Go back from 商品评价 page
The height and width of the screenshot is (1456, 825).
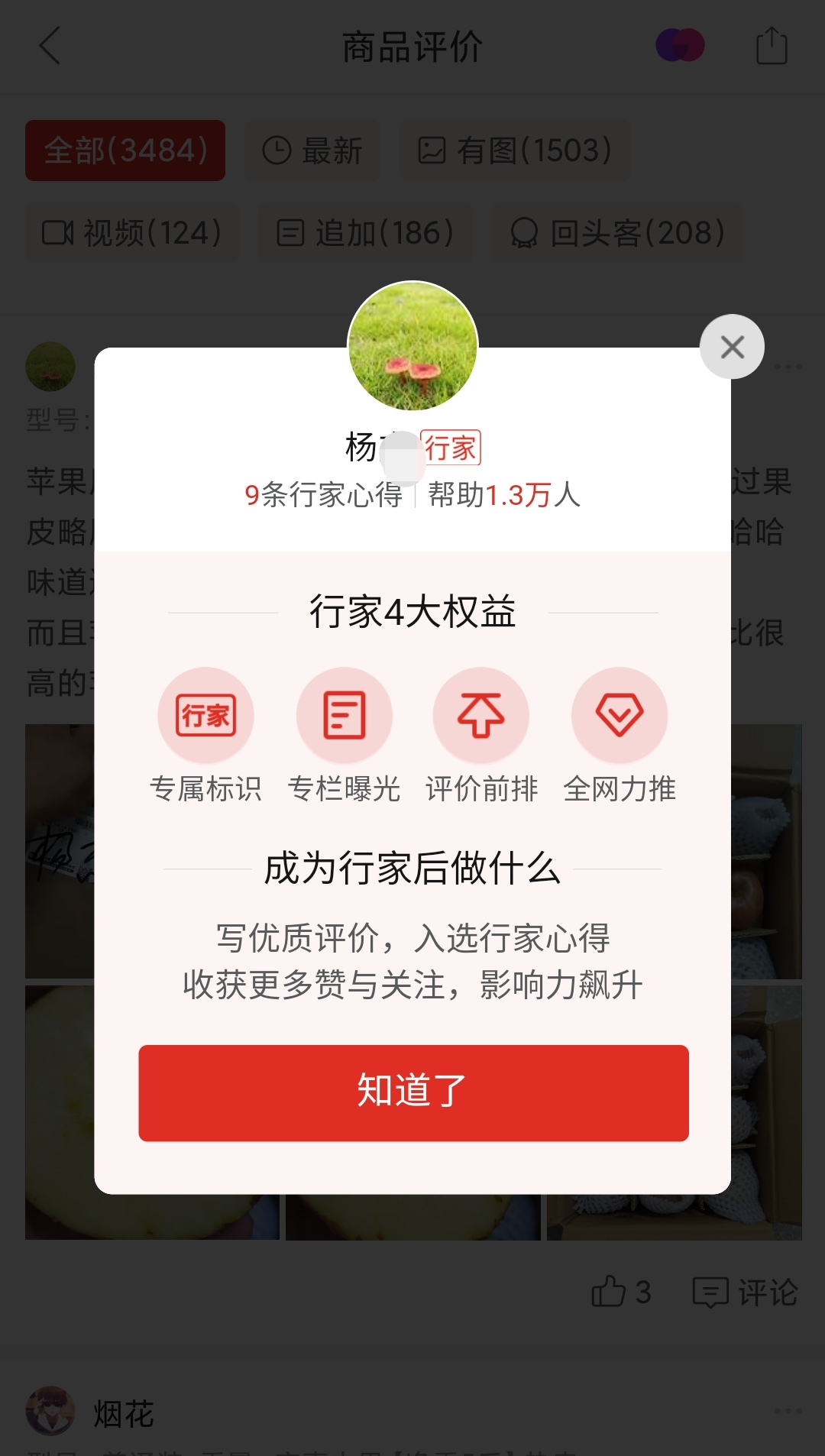coord(50,46)
